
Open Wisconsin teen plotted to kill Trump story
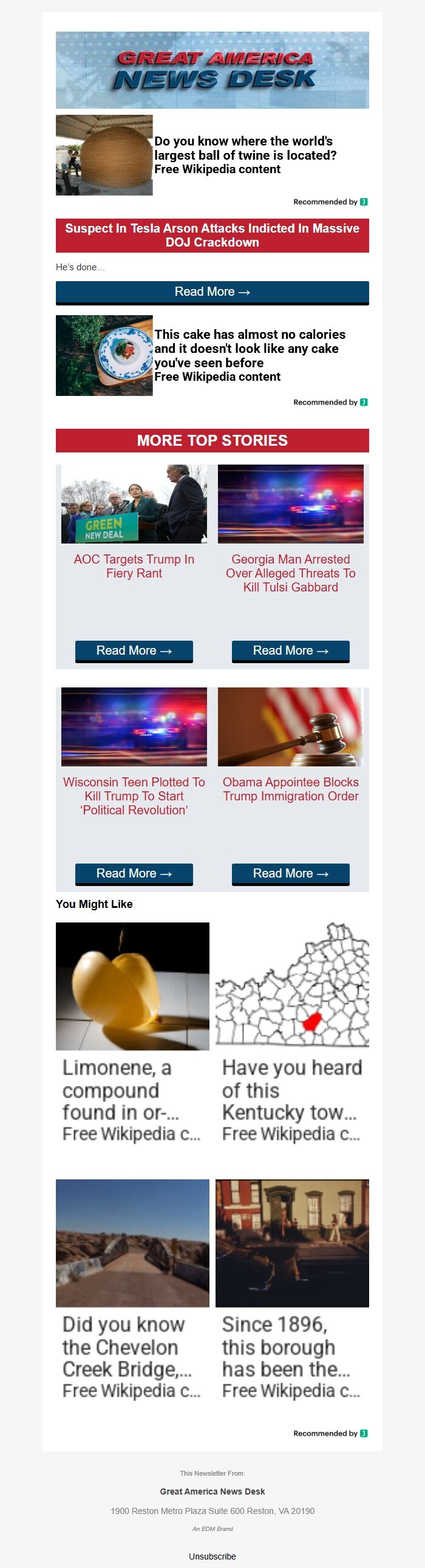pyautogui.click(x=134, y=796)
